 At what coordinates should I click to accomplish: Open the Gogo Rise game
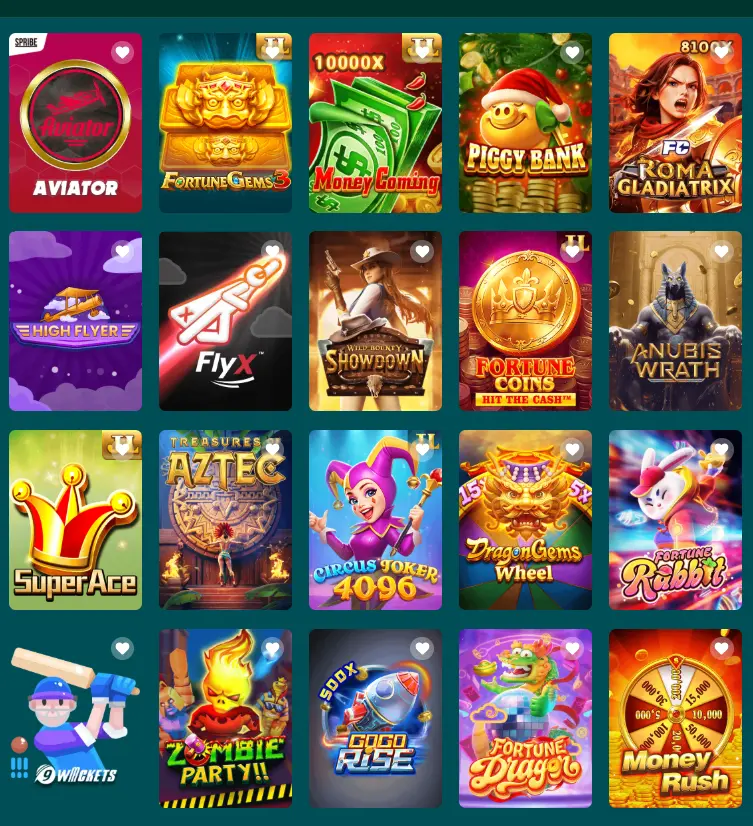click(x=375, y=720)
